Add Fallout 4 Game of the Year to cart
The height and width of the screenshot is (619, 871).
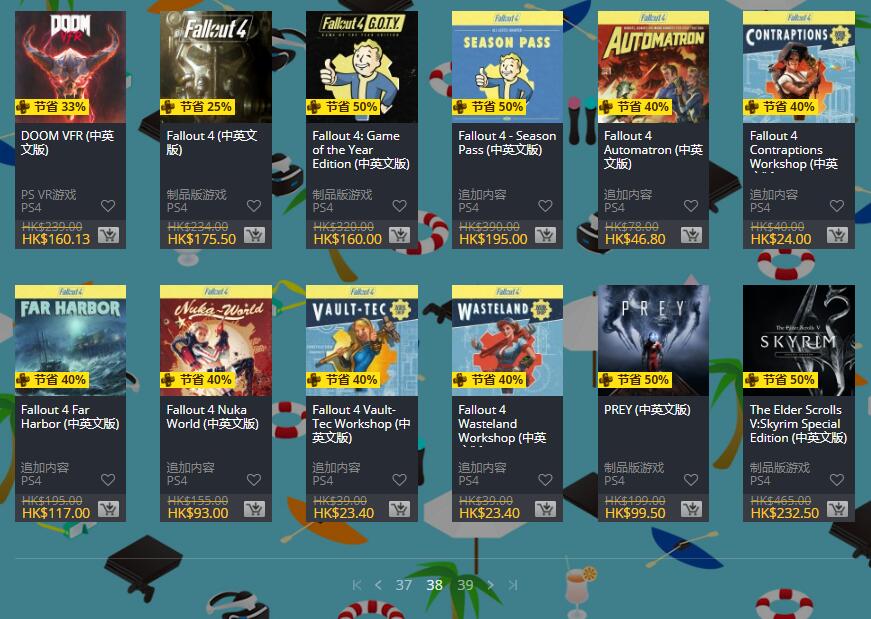tap(399, 235)
